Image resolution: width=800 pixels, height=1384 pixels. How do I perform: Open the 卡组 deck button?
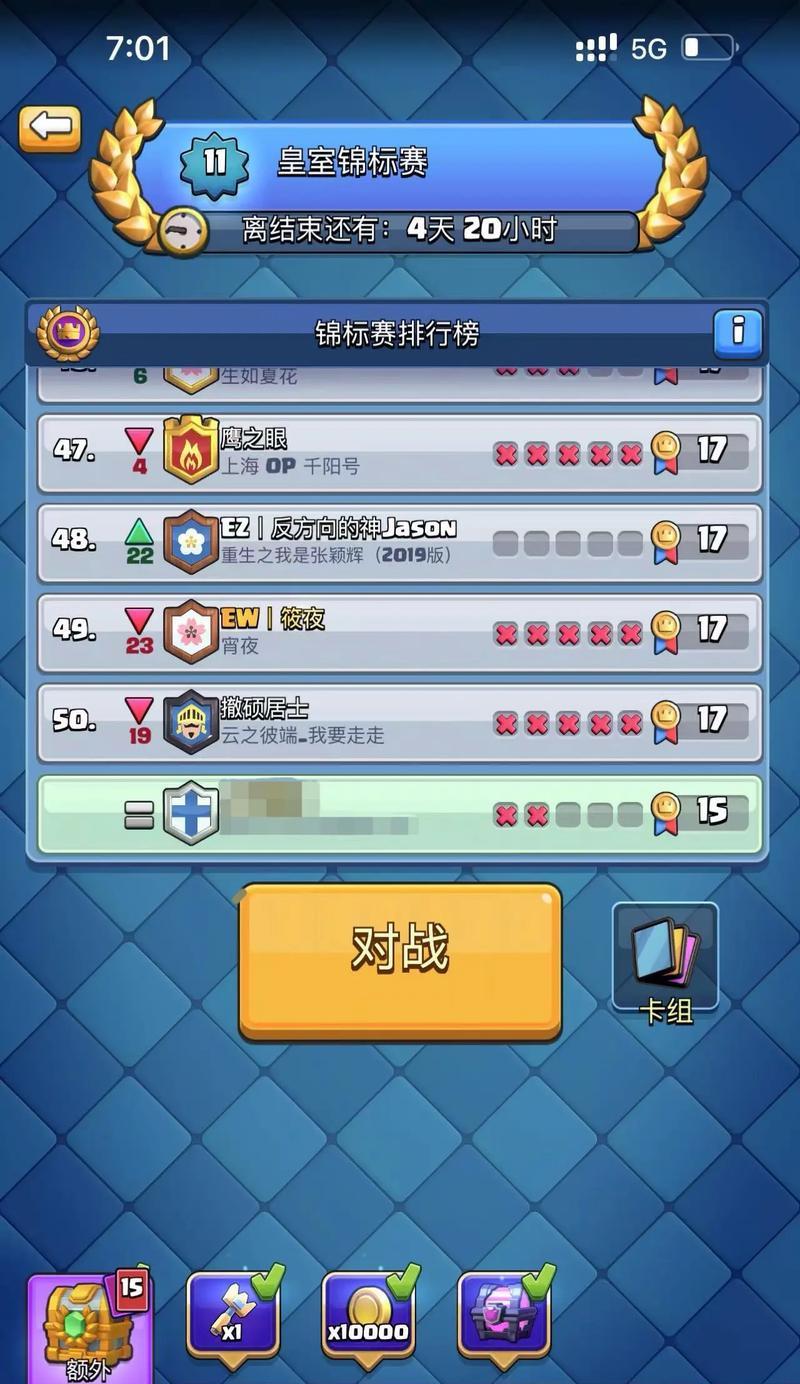[665, 960]
